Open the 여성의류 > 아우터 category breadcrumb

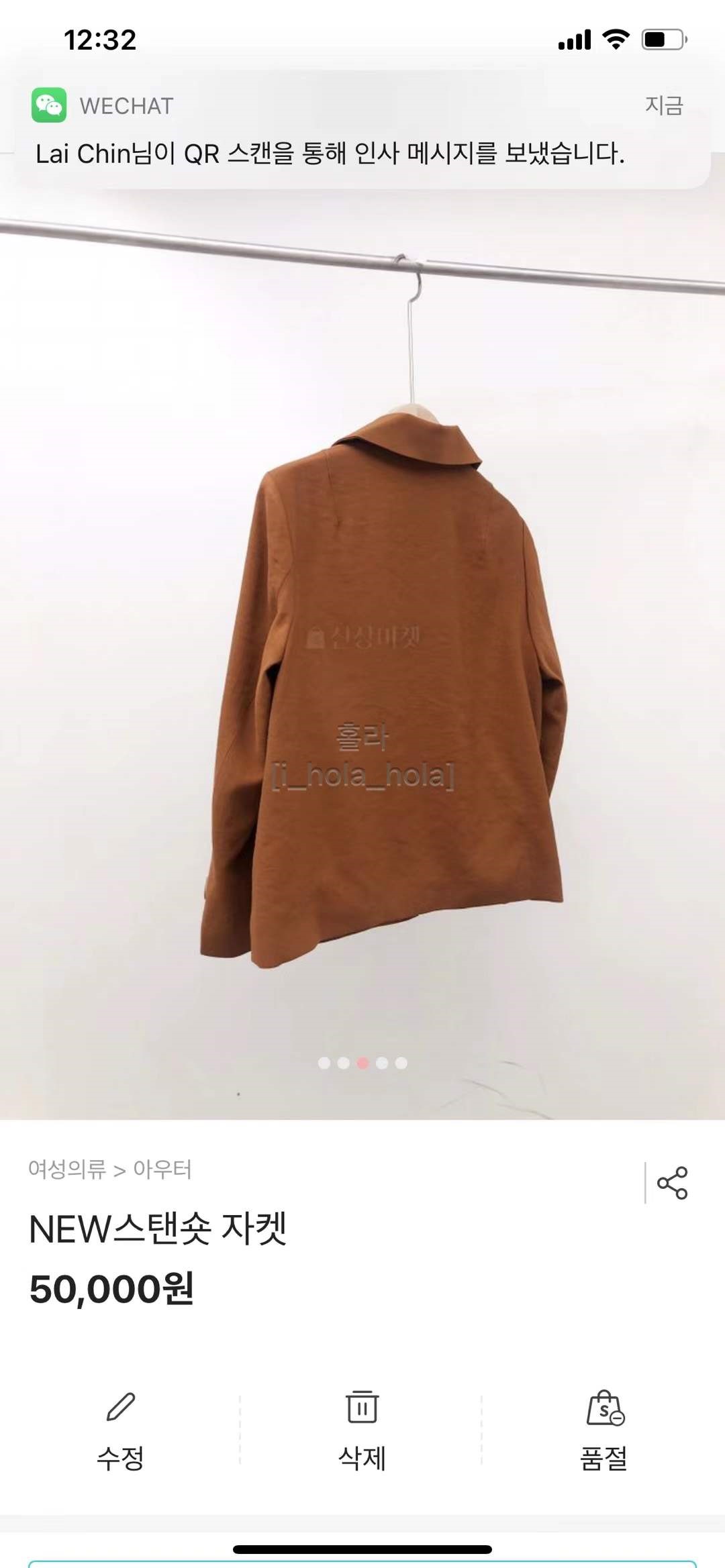(110, 1169)
